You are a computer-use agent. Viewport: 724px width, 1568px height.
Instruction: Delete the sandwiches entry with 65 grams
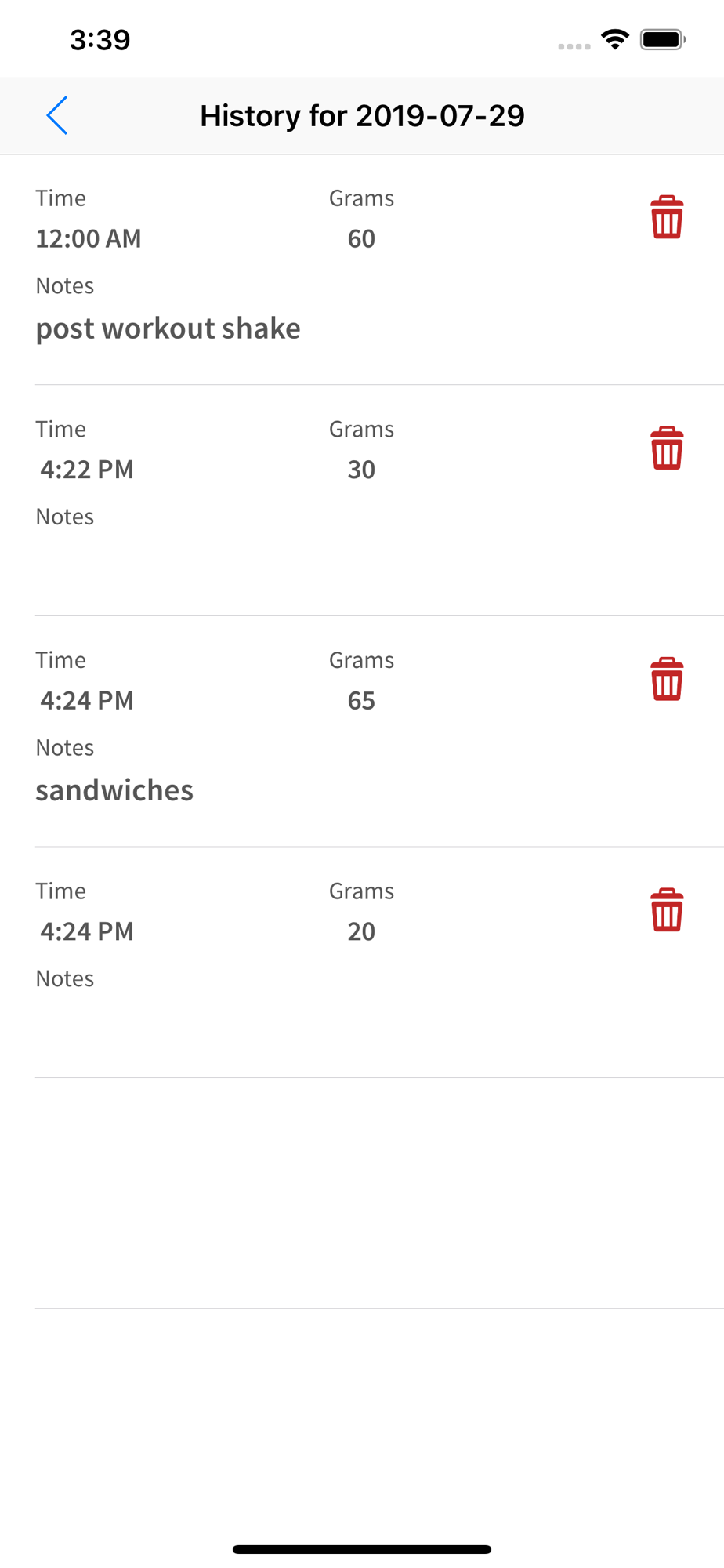[667, 679]
